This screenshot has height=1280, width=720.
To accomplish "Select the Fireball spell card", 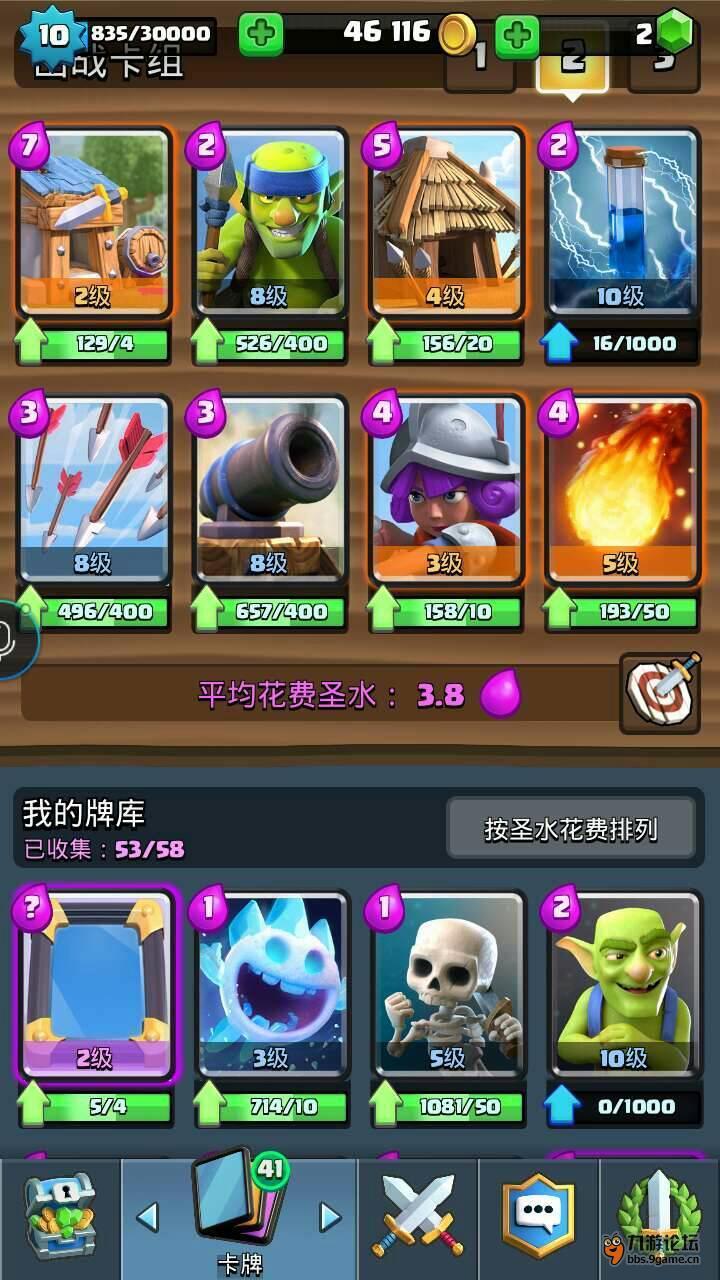I will [x=622, y=490].
